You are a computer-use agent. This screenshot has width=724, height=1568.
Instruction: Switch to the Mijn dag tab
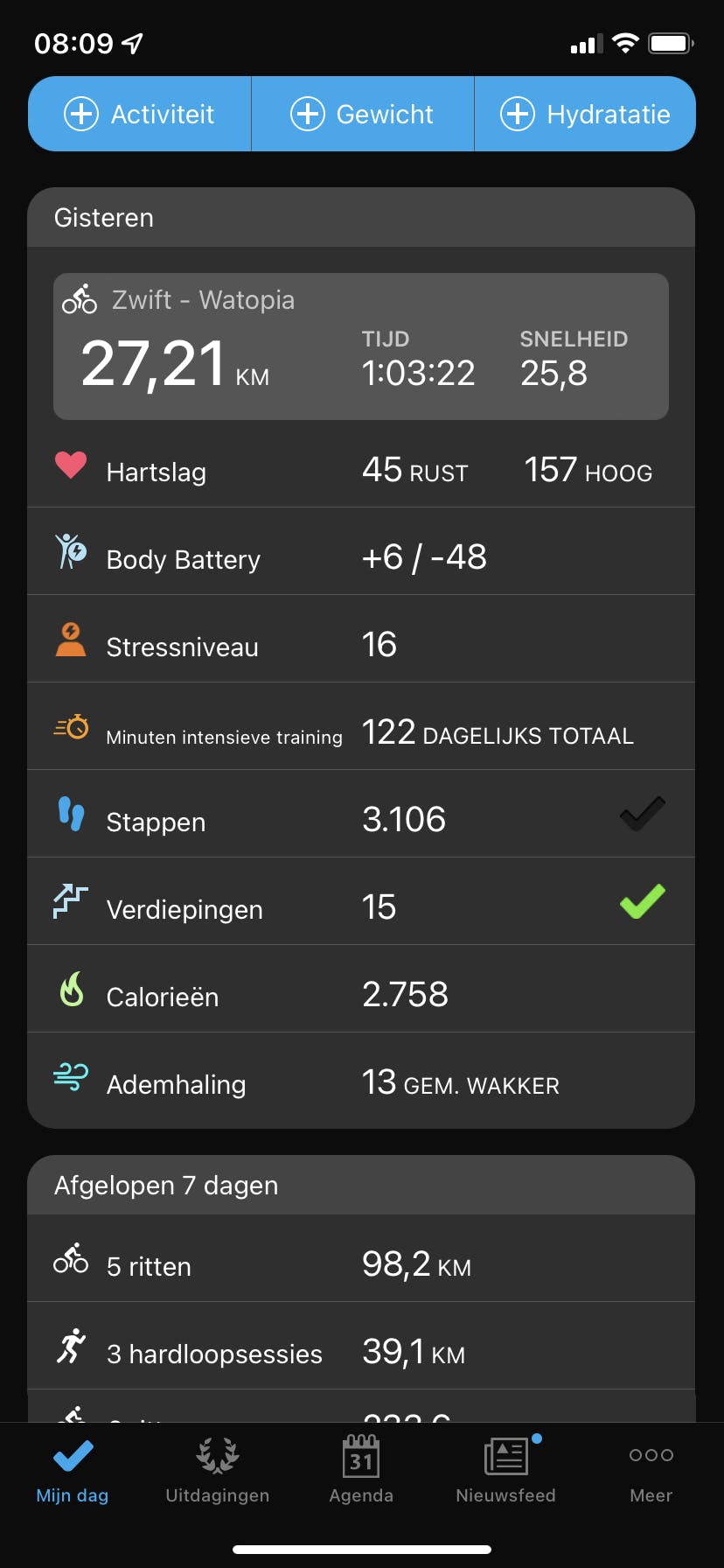[x=73, y=1472]
